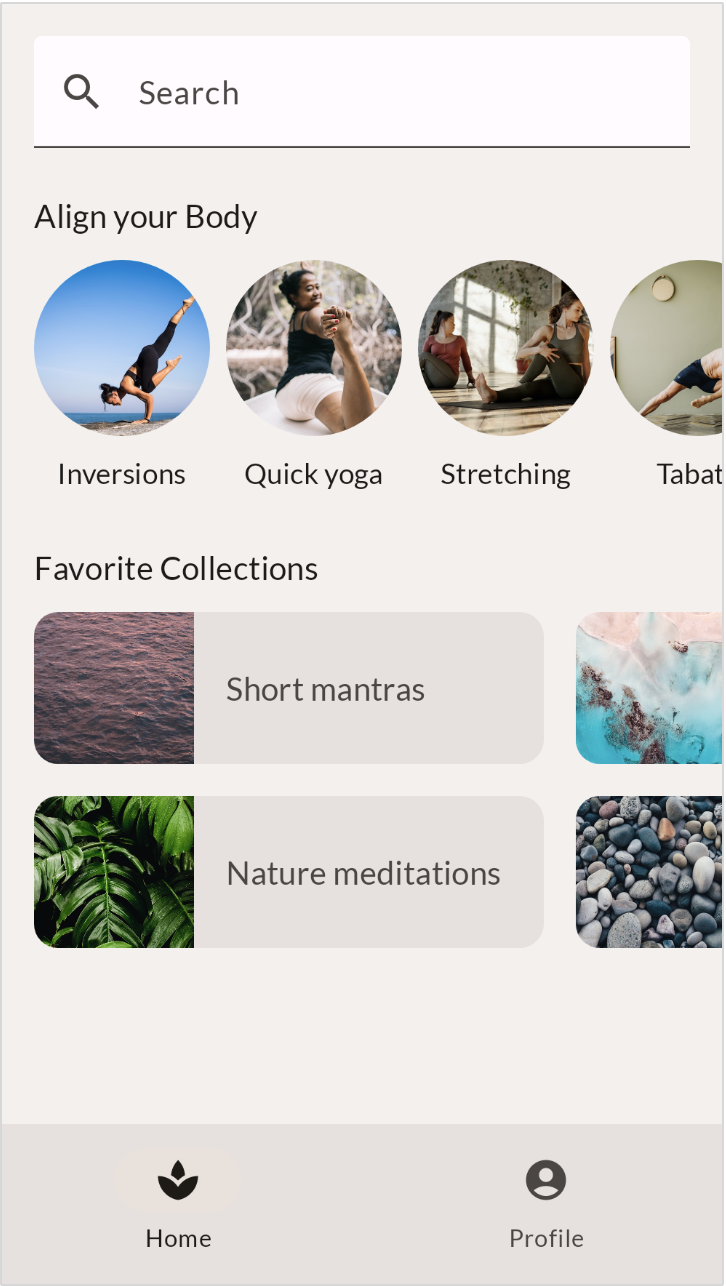Click the magnifying glass search icon
This screenshot has width=726, height=1286.
(81, 91)
